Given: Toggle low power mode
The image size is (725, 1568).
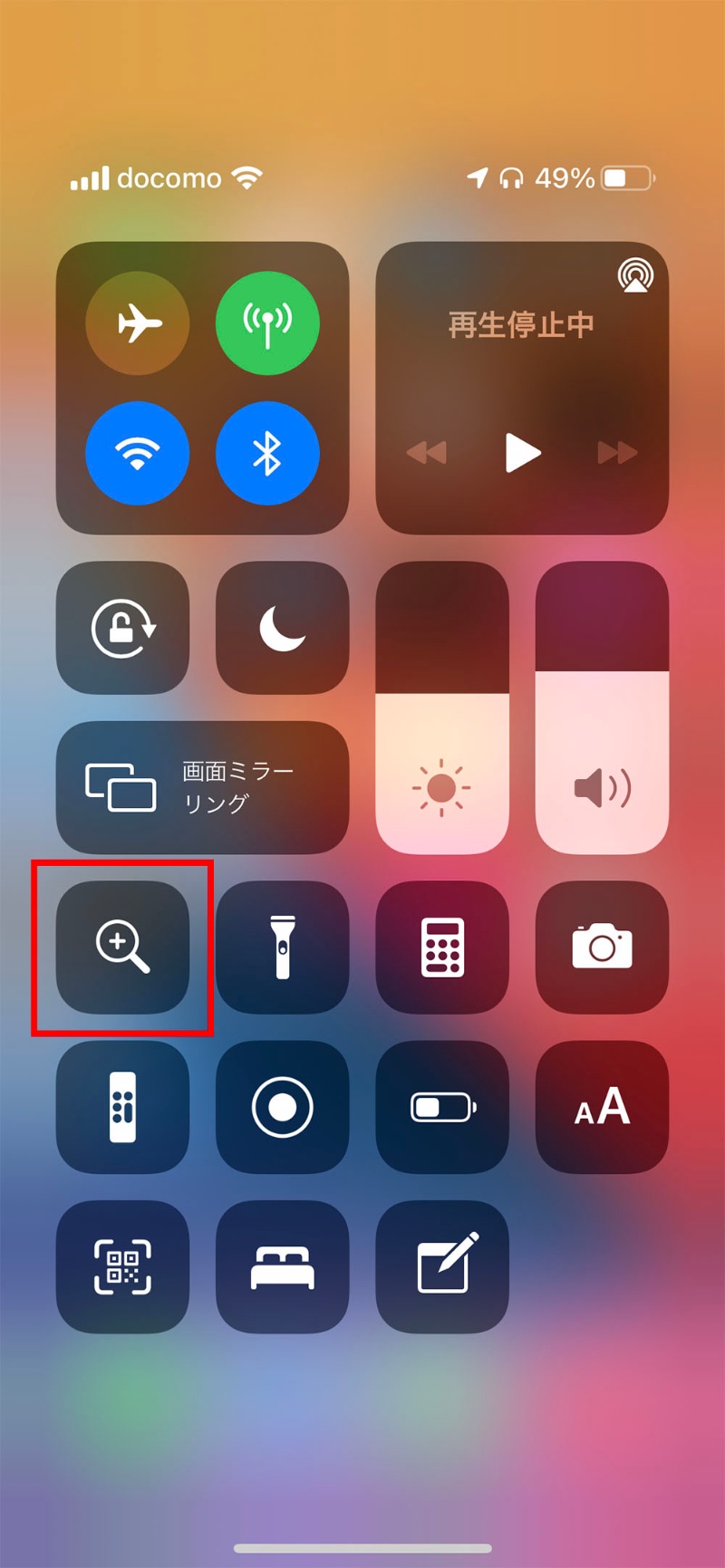Looking at the screenshot, I should click(442, 1106).
